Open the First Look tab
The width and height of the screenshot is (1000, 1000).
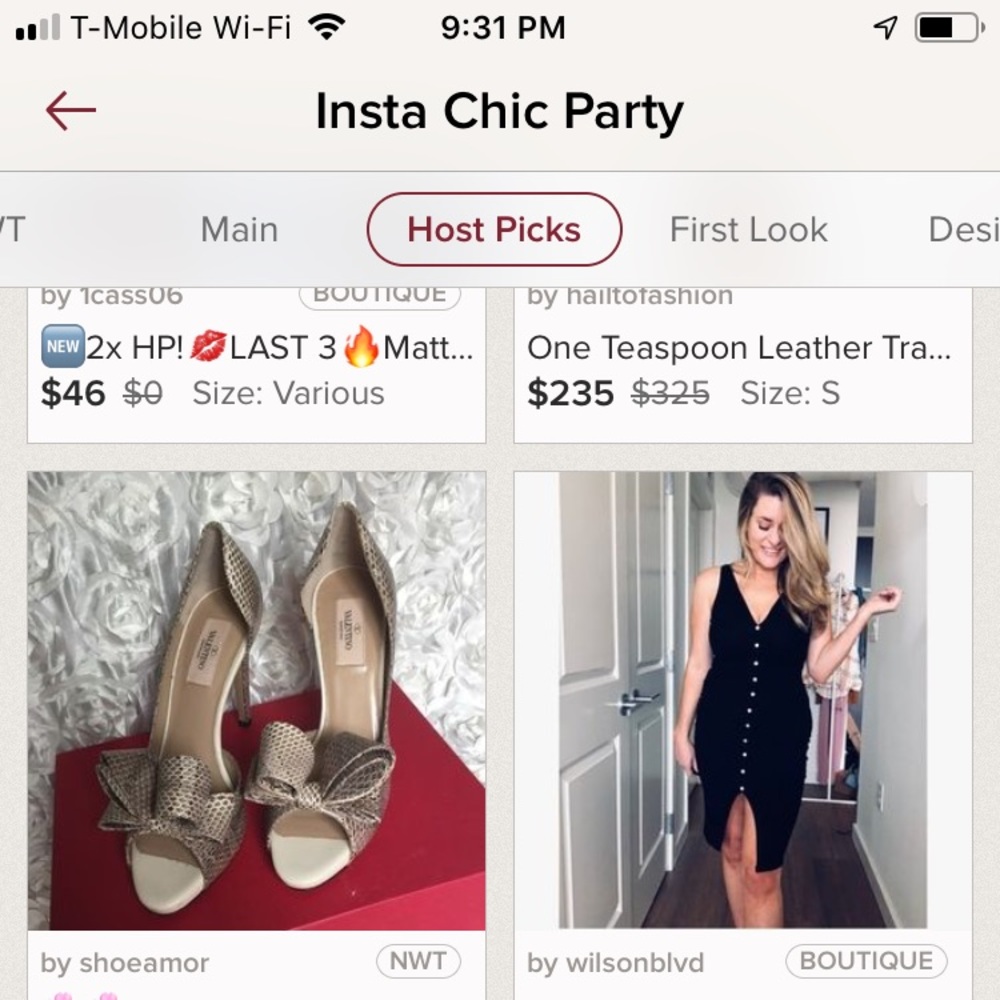pyautogui.click(x=748, y=229)
